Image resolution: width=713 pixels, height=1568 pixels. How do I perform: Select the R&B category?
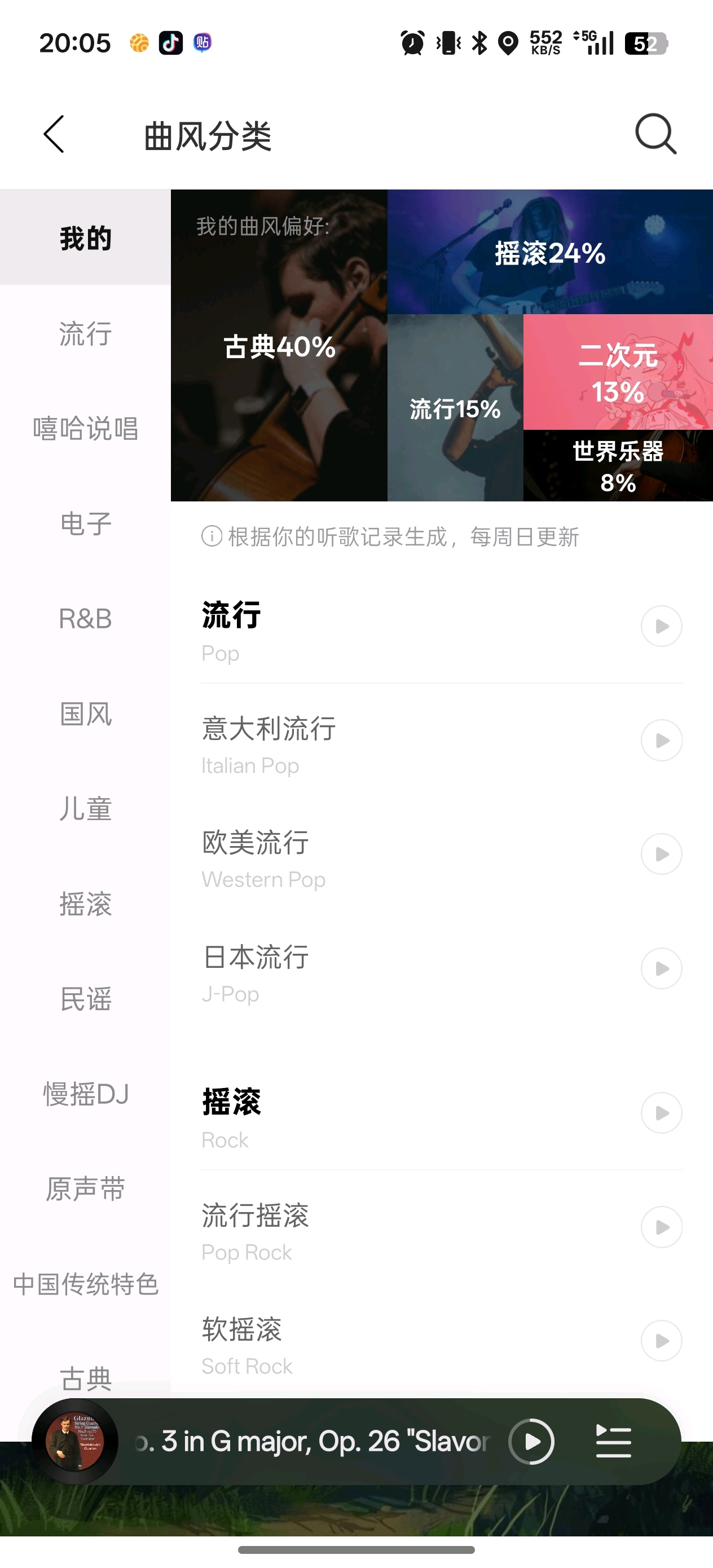coord(85,618)
